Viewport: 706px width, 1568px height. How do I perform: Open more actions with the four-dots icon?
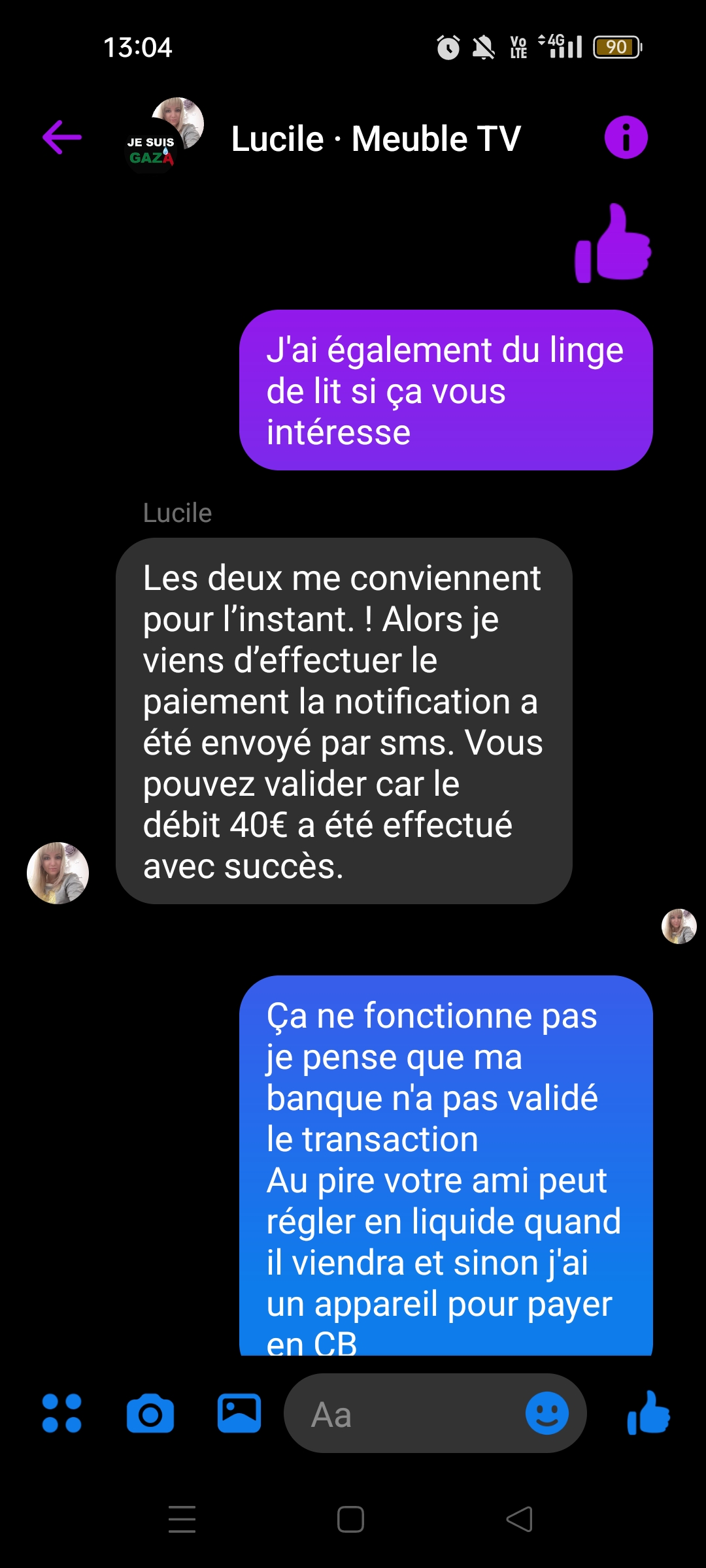61,1413
